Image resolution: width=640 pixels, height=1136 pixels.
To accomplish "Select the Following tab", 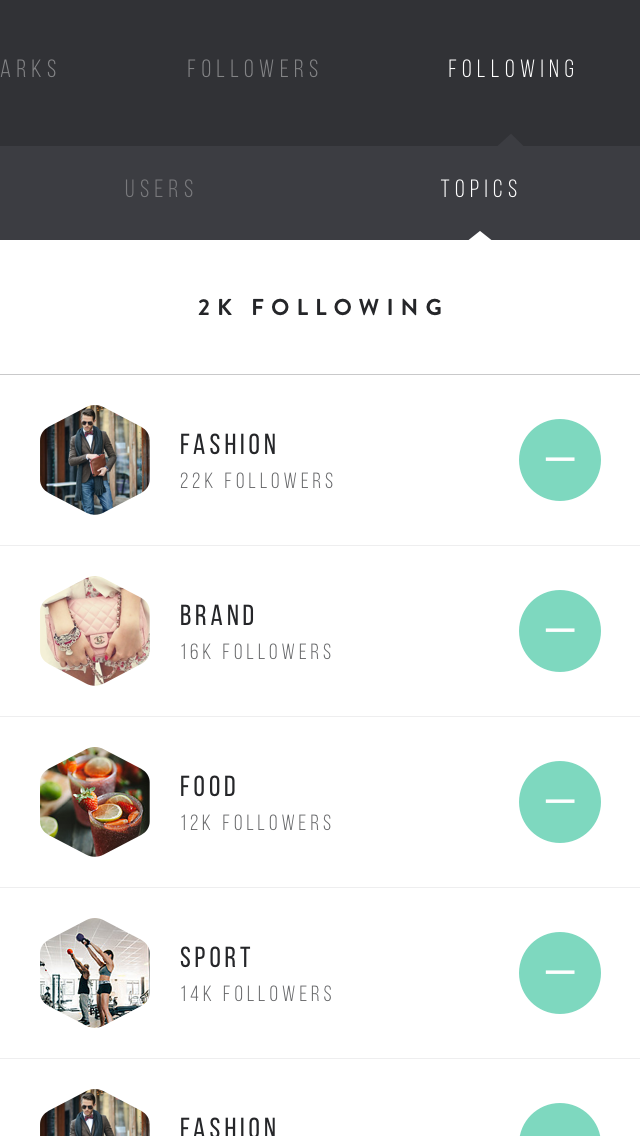I will coord(512,69).
